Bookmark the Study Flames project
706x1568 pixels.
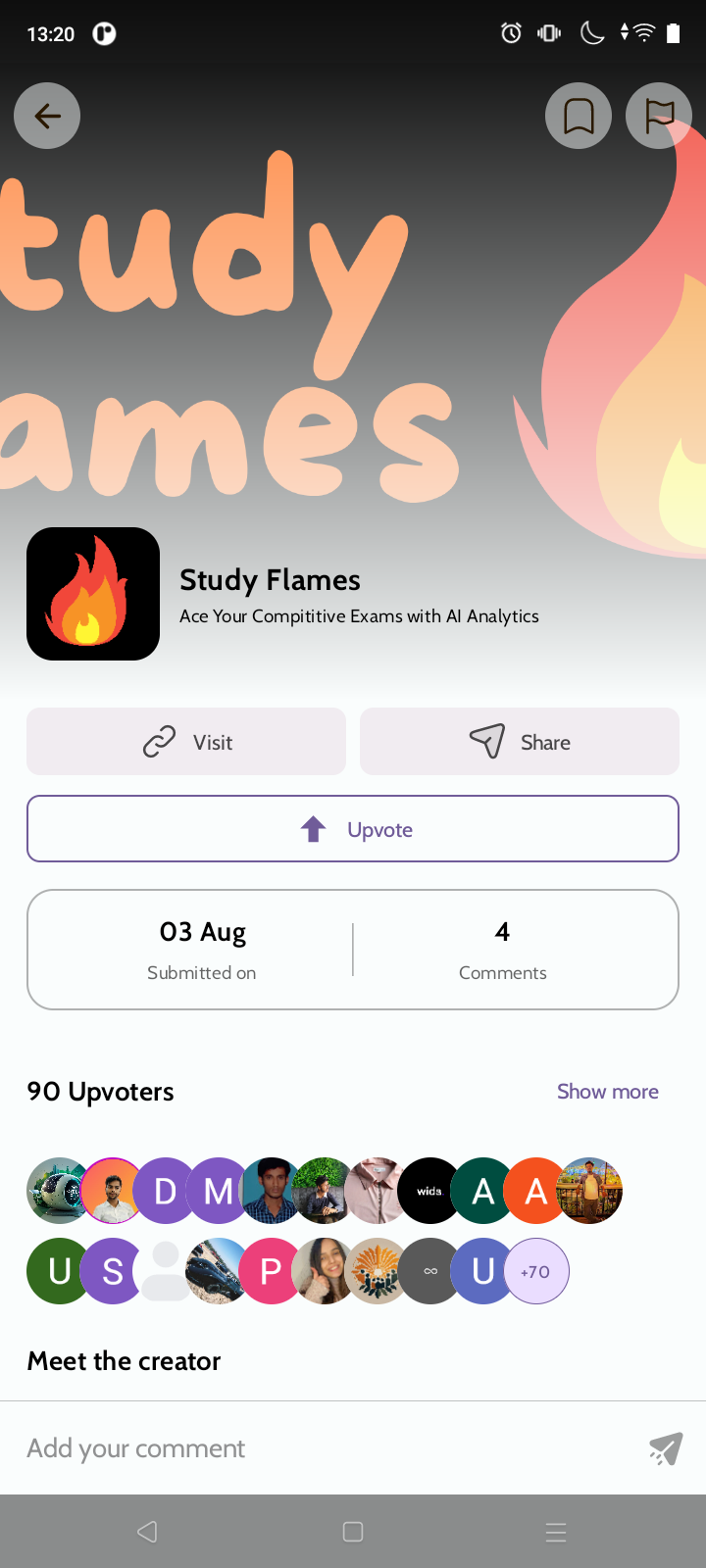coord(579,116)
